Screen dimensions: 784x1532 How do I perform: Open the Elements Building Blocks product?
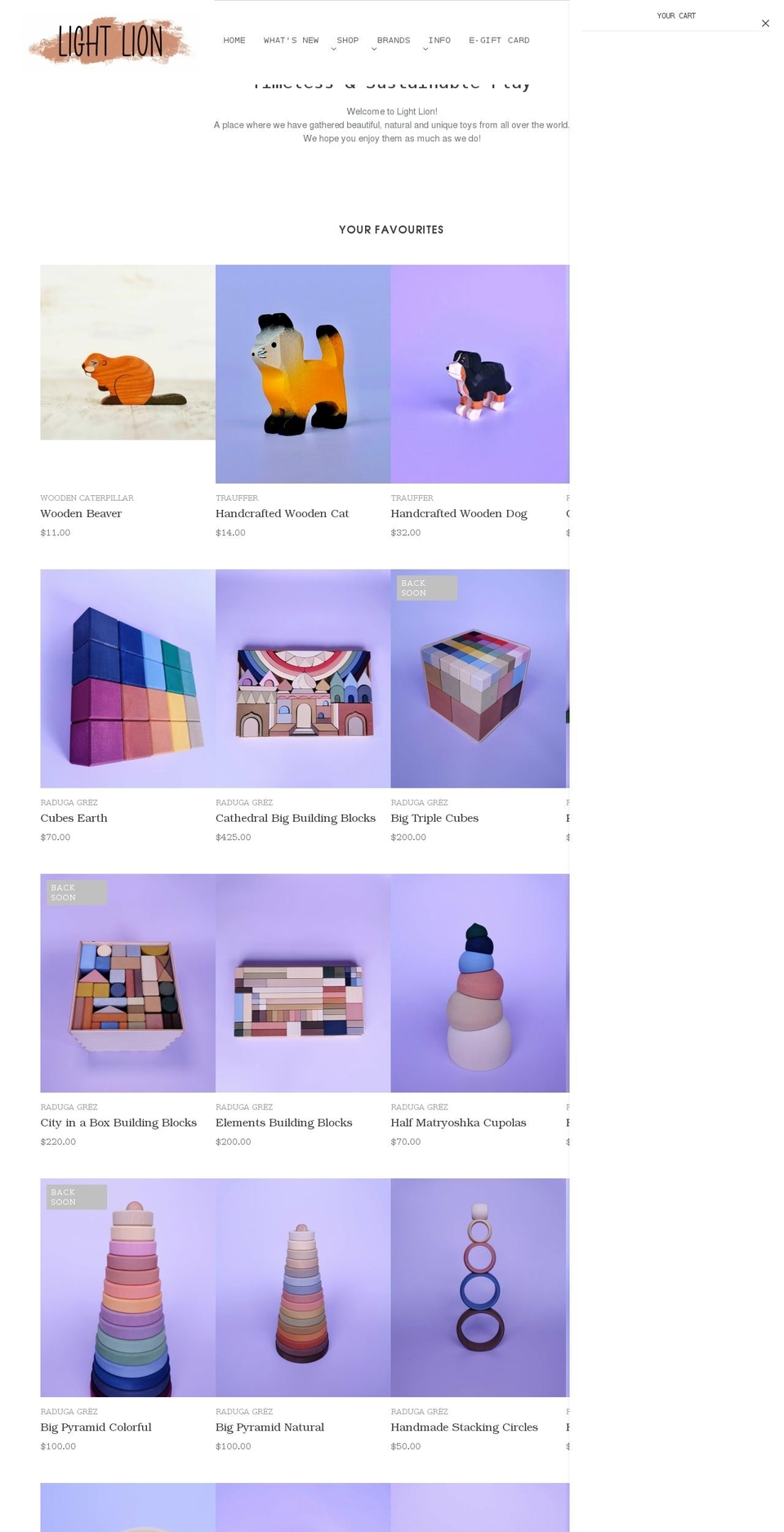283,1123
